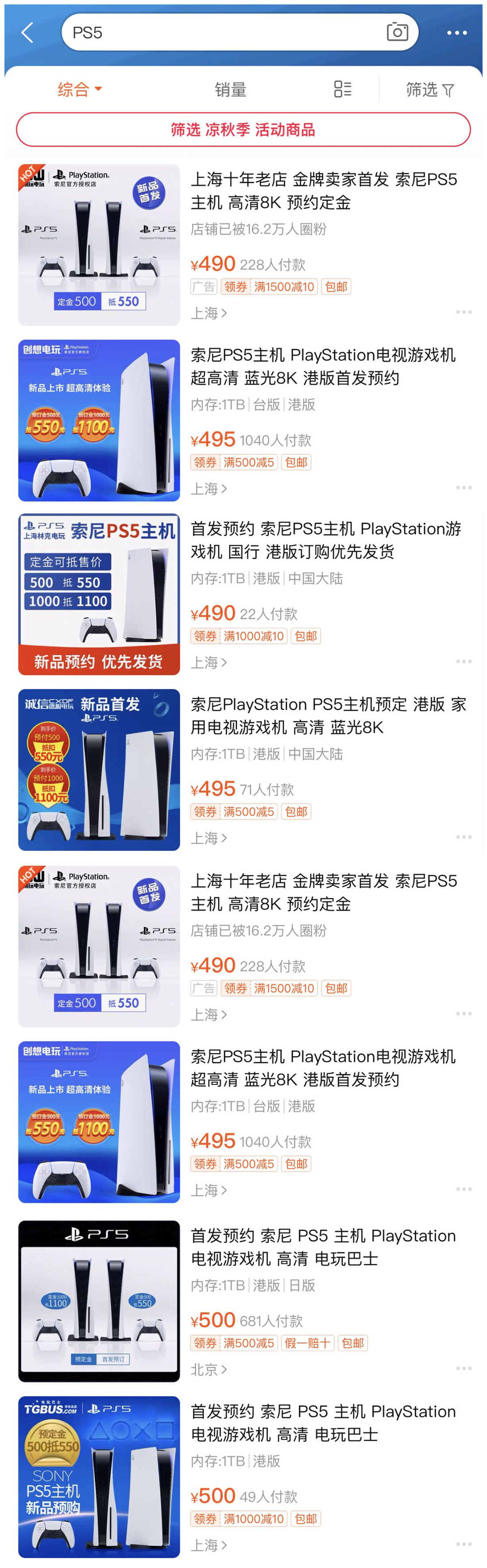
Task: Expand the 综合 sort dropdown
Action: (x=79, y=89)
